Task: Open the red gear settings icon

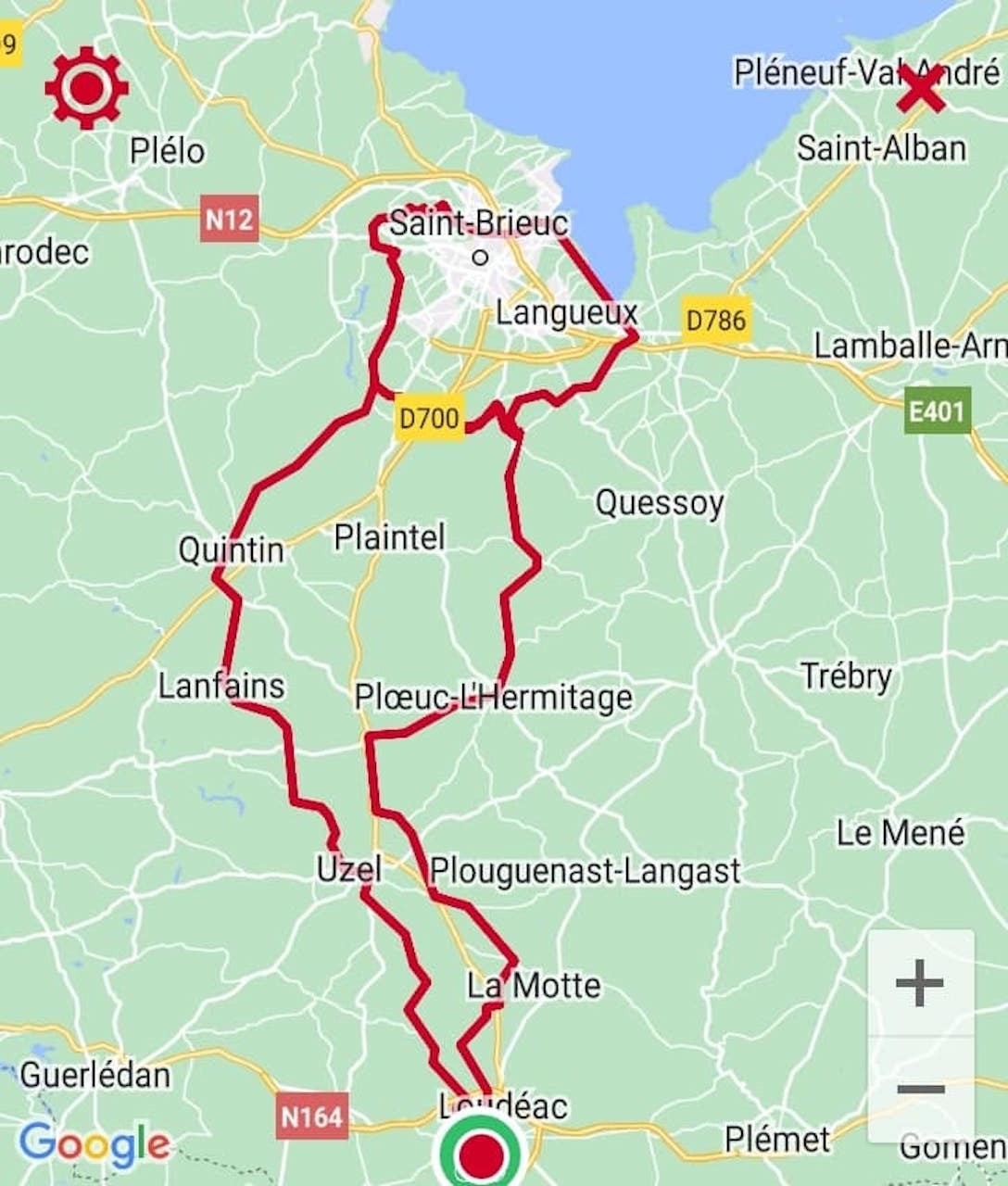Action: (x=87, y=88)
